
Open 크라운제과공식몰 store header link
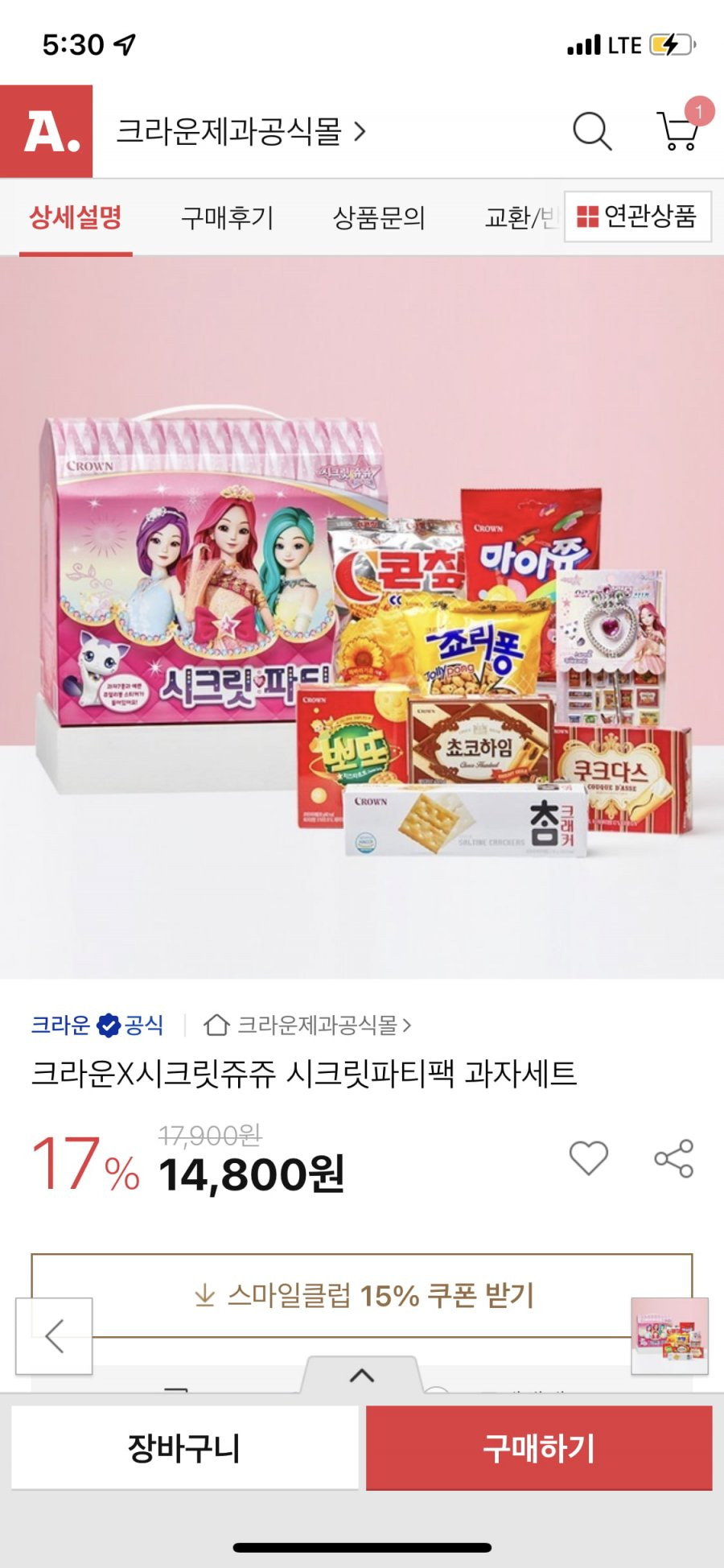[x=241, y=131]
